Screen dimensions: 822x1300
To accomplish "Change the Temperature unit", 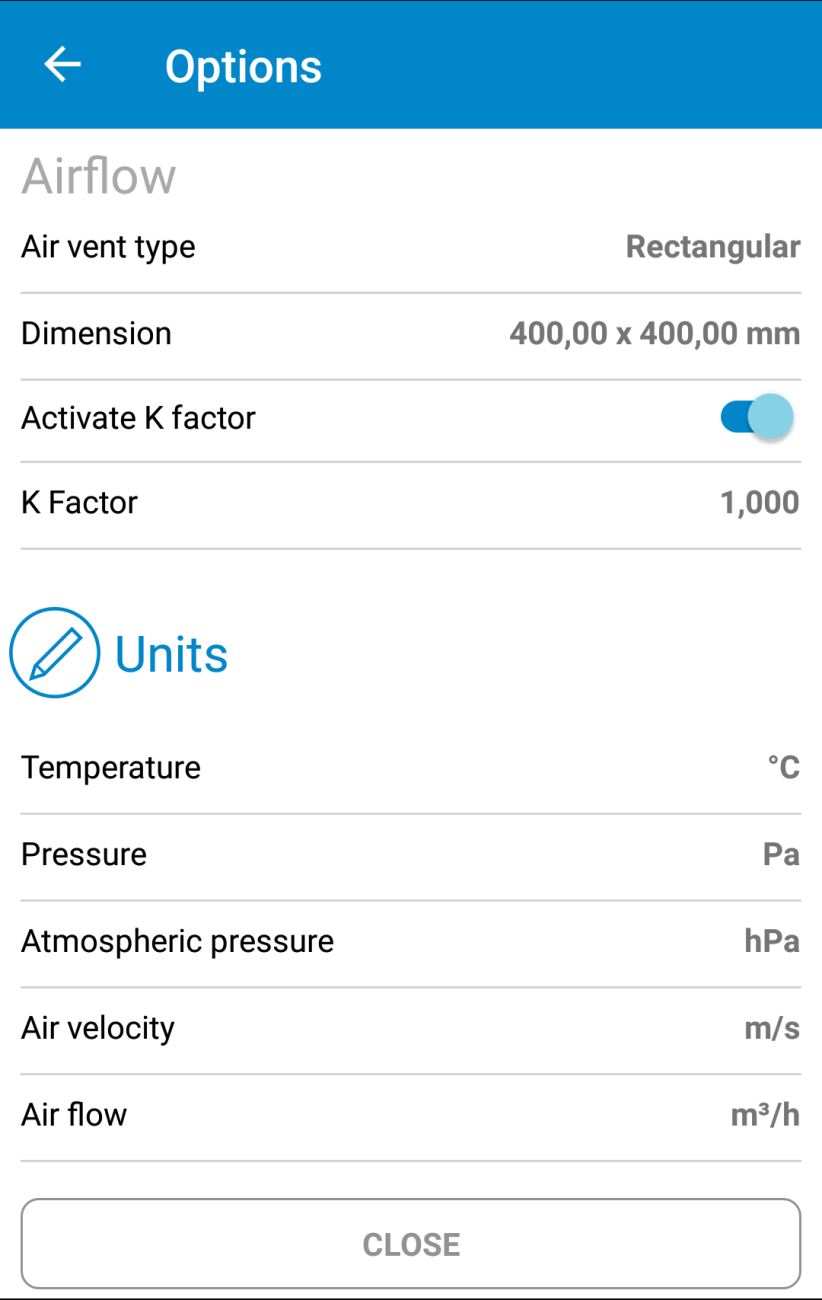I will pyautogui.click(x=411, y=768).
